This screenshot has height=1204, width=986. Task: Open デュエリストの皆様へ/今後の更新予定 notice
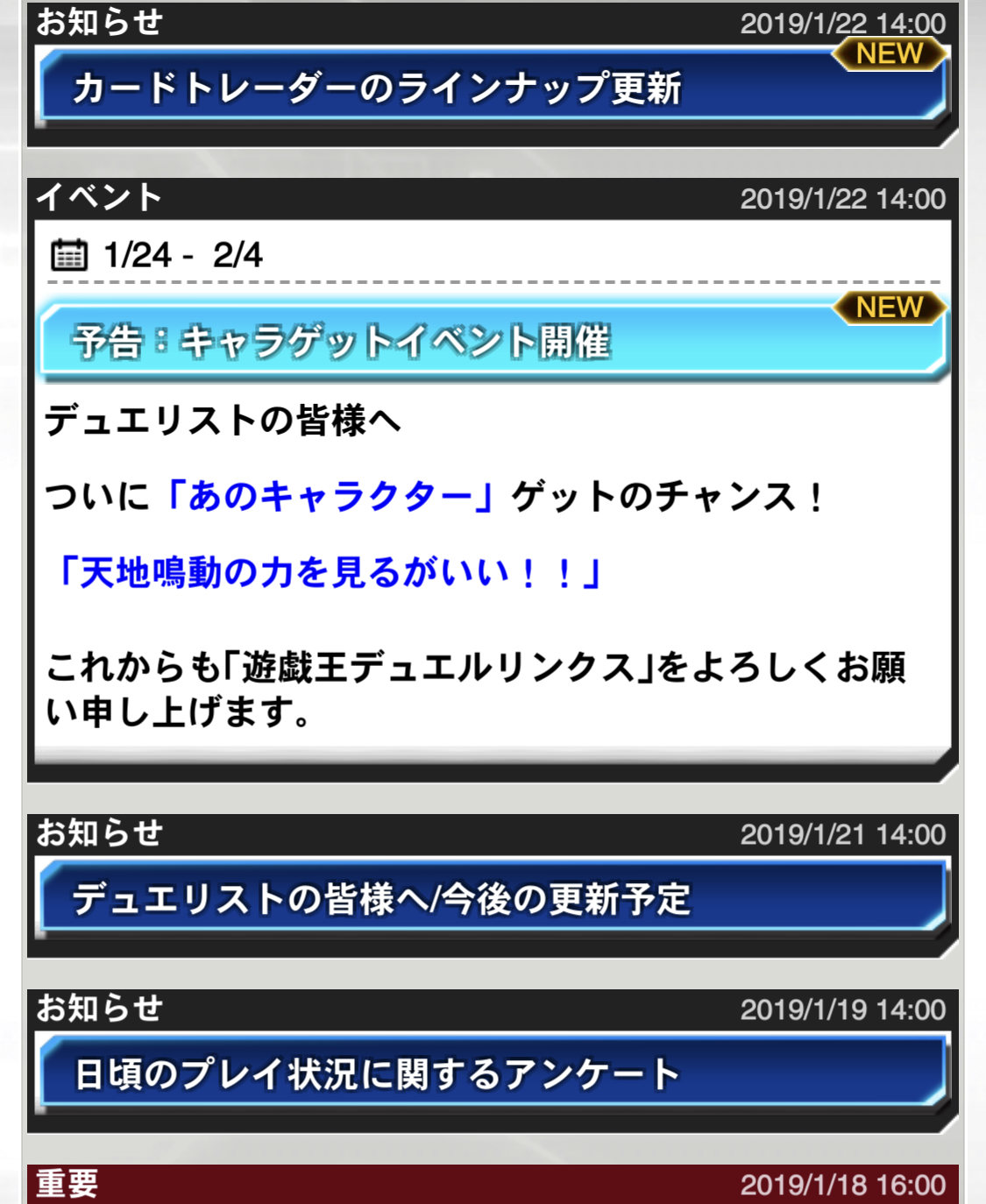[x=491, y=899]
